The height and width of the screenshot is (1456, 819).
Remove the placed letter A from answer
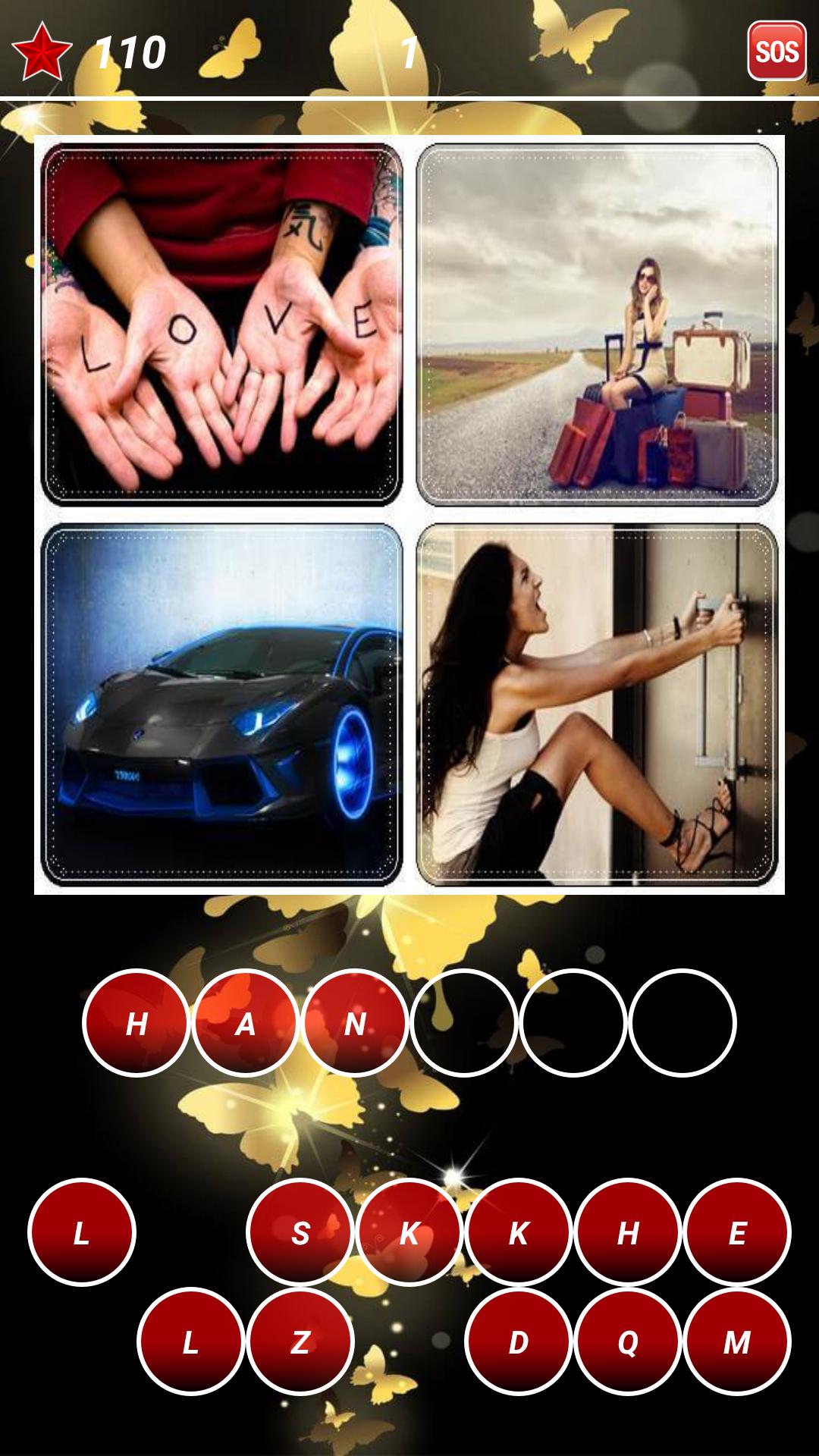(246, 1023)
